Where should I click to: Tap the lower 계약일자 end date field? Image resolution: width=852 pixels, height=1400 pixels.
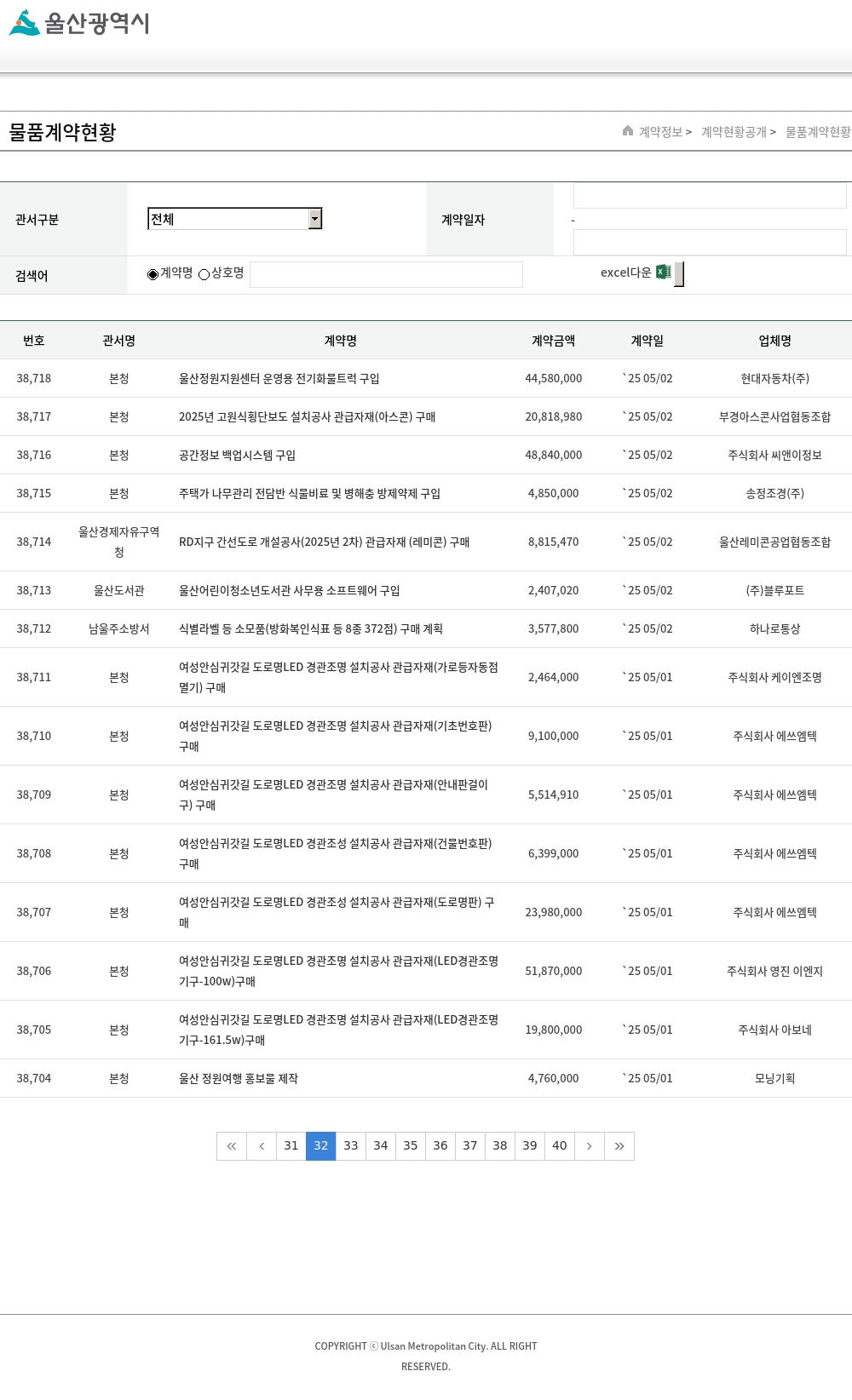[x=710, y=242]
